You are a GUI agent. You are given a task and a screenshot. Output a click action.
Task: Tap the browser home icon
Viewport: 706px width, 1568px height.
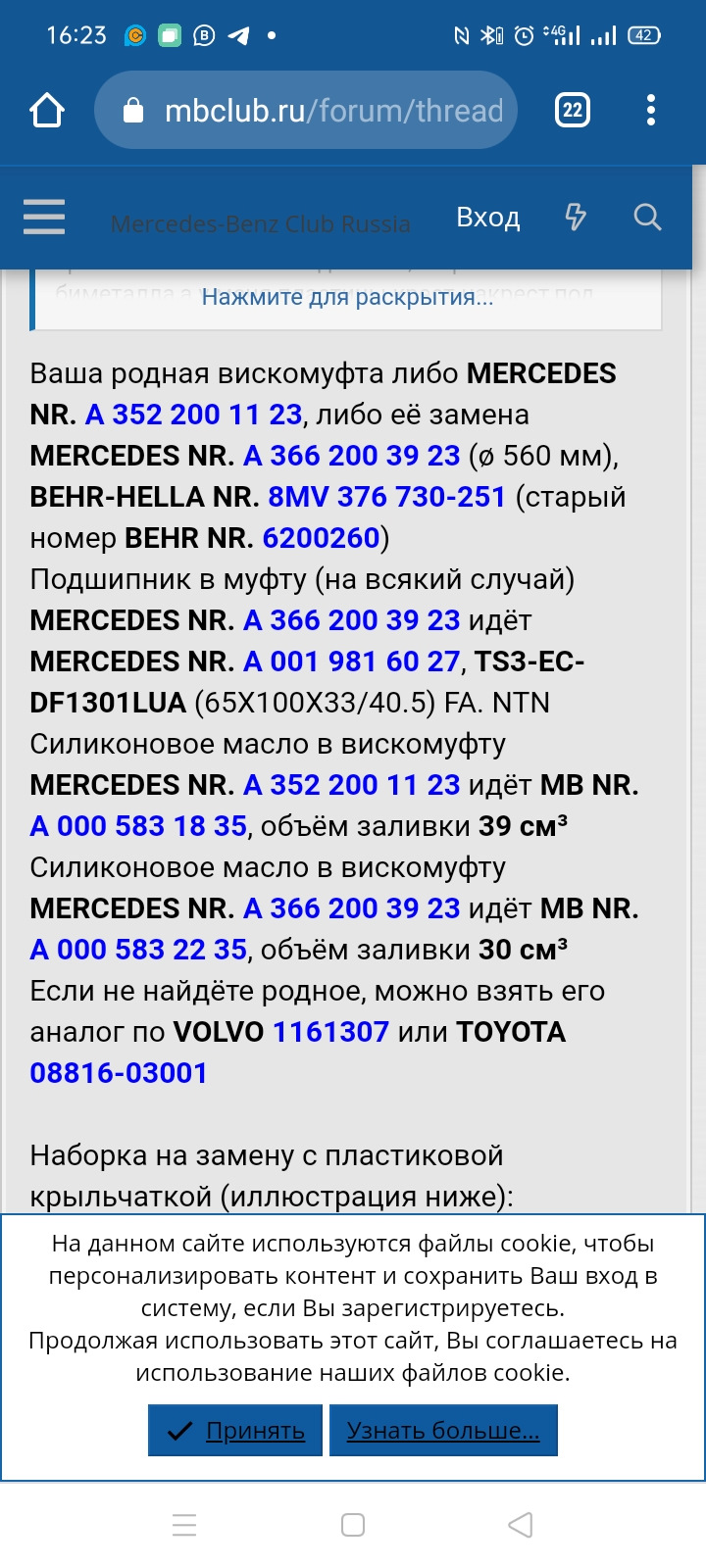tap(47, 110)
